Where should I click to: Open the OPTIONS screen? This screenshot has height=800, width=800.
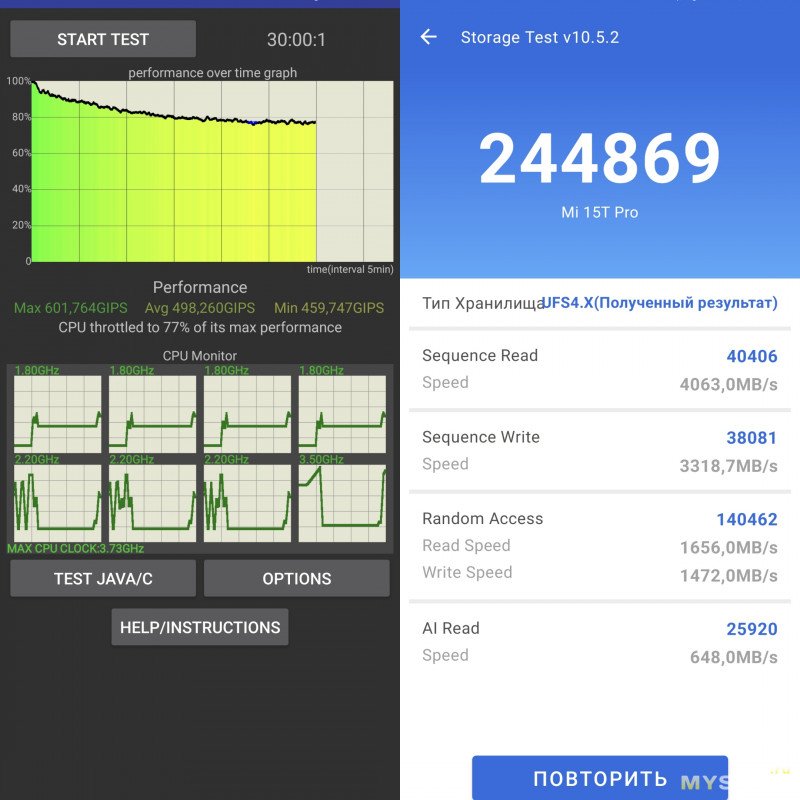point(296,578)
